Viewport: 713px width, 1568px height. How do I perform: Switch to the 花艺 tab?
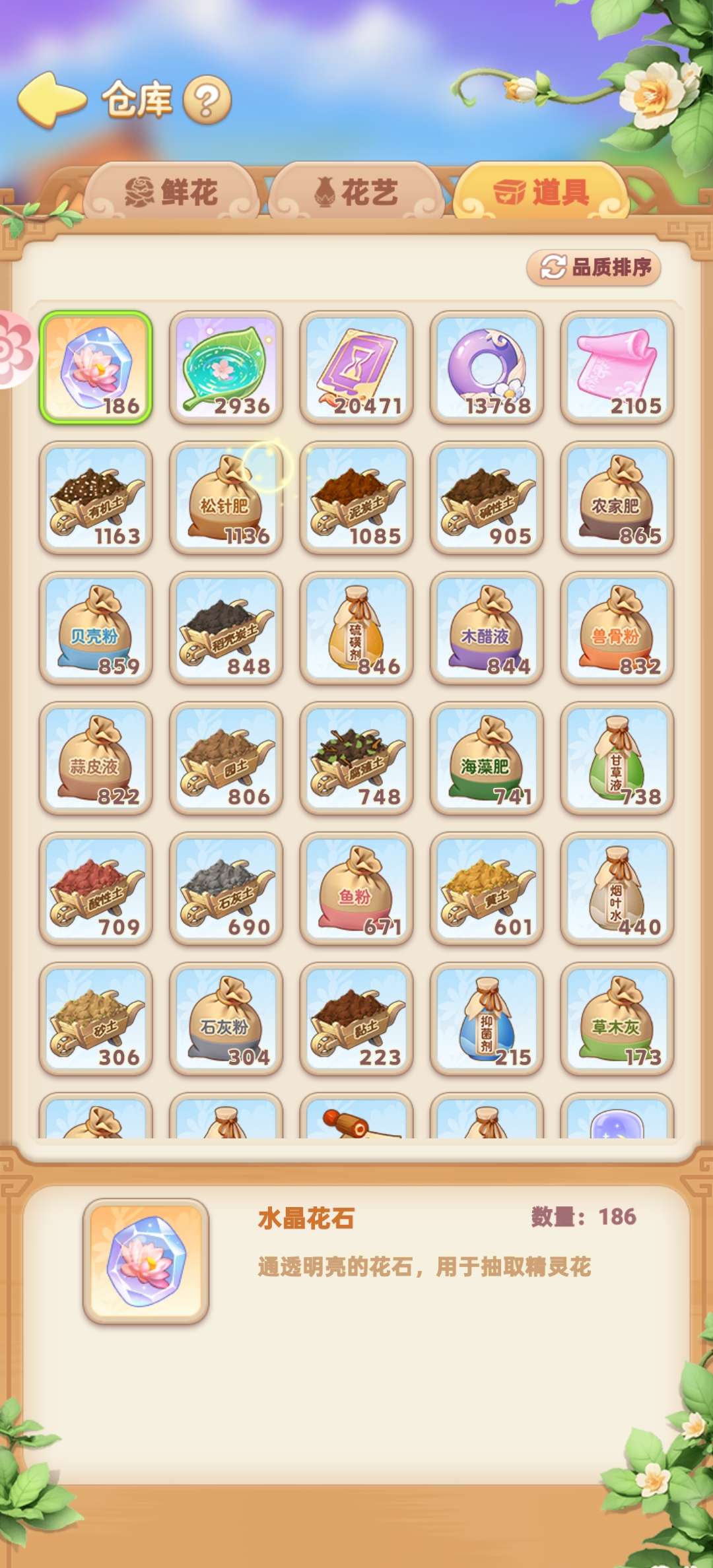[356, 192]
